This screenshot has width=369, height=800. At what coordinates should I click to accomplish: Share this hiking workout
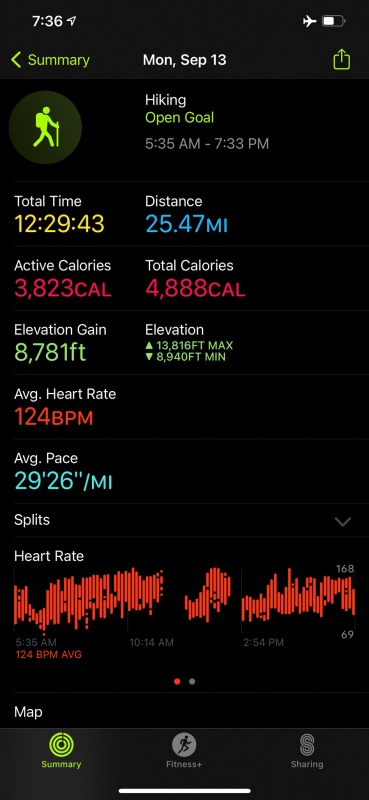(x=341, y=59)
